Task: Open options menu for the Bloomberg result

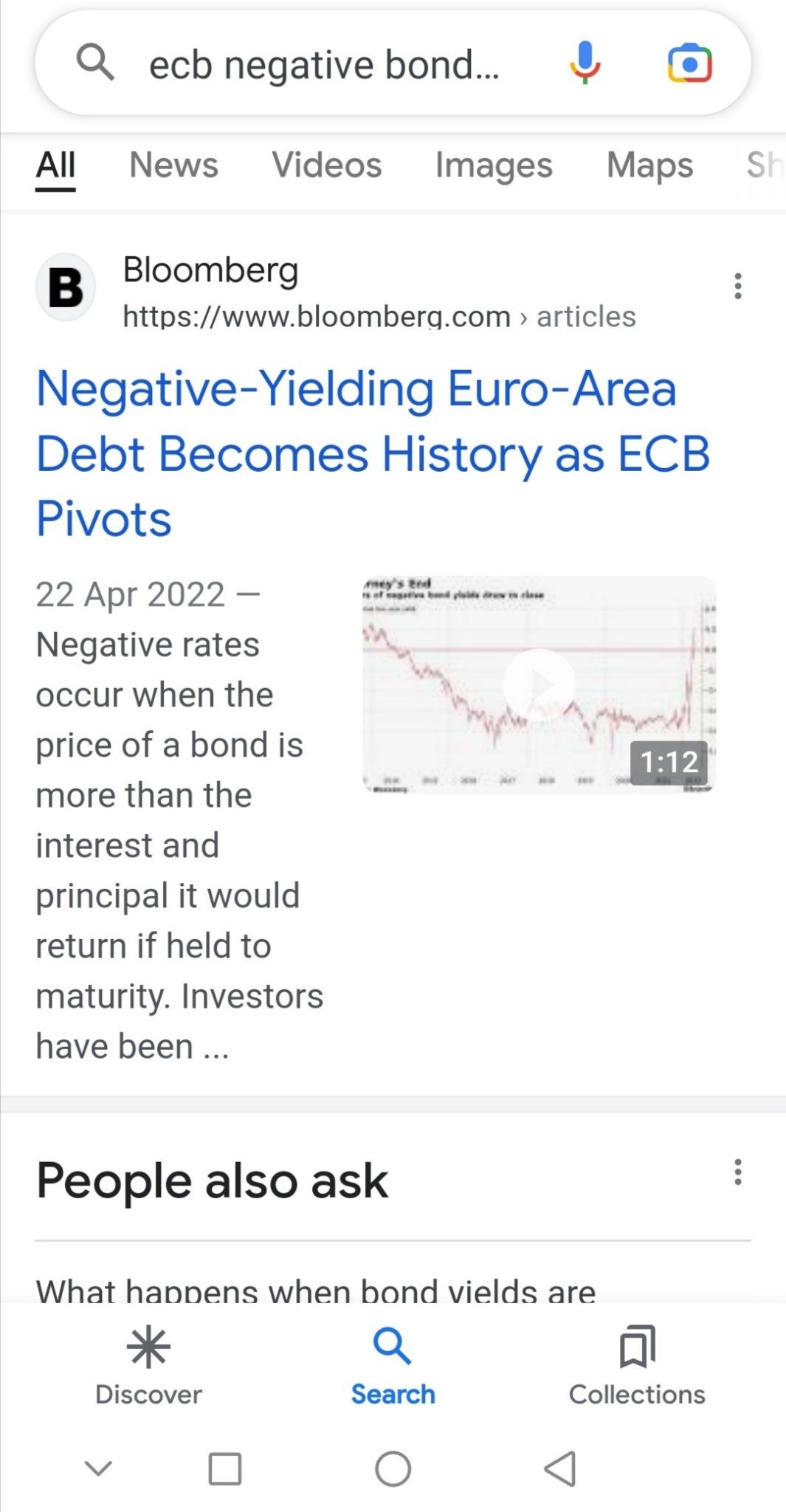Action: point(737,286)
